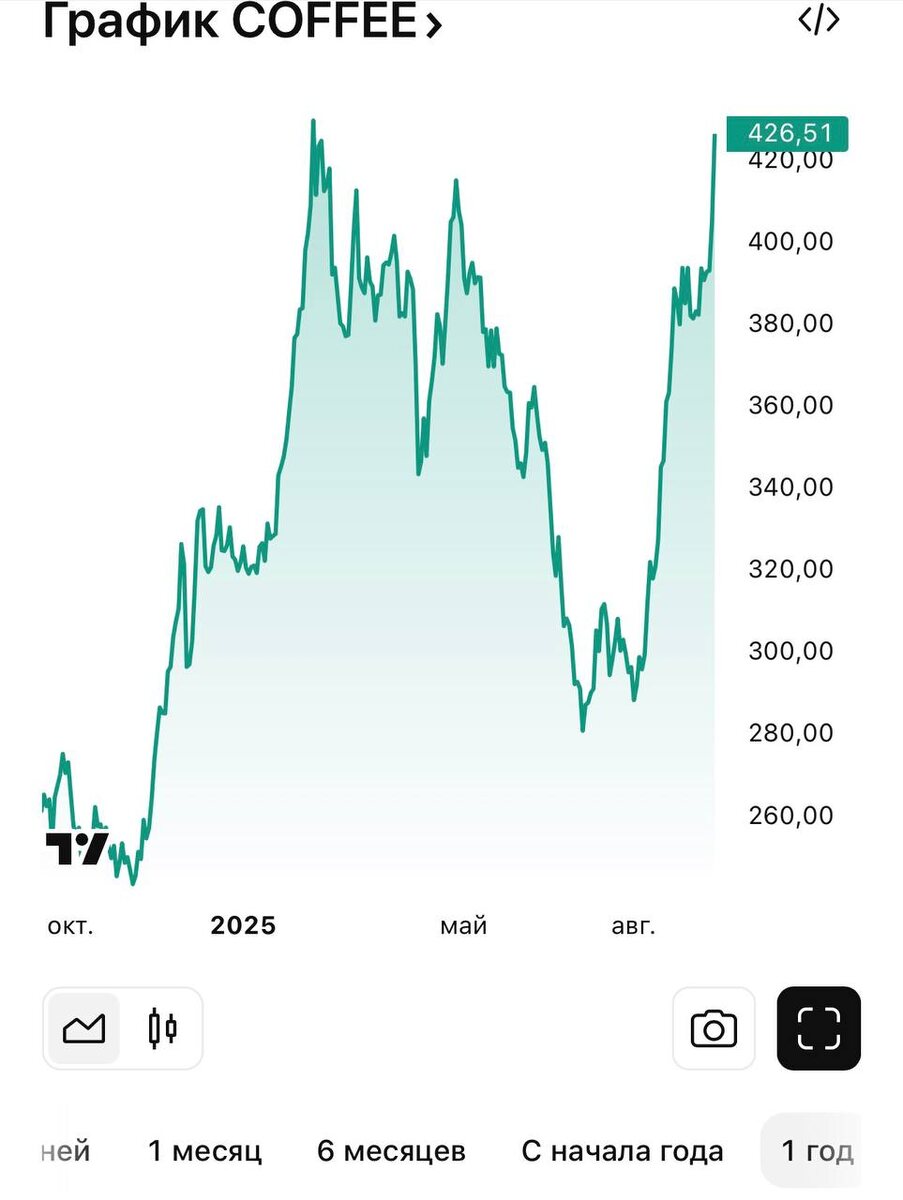Select the 1 месяц range

point(205,1151)
